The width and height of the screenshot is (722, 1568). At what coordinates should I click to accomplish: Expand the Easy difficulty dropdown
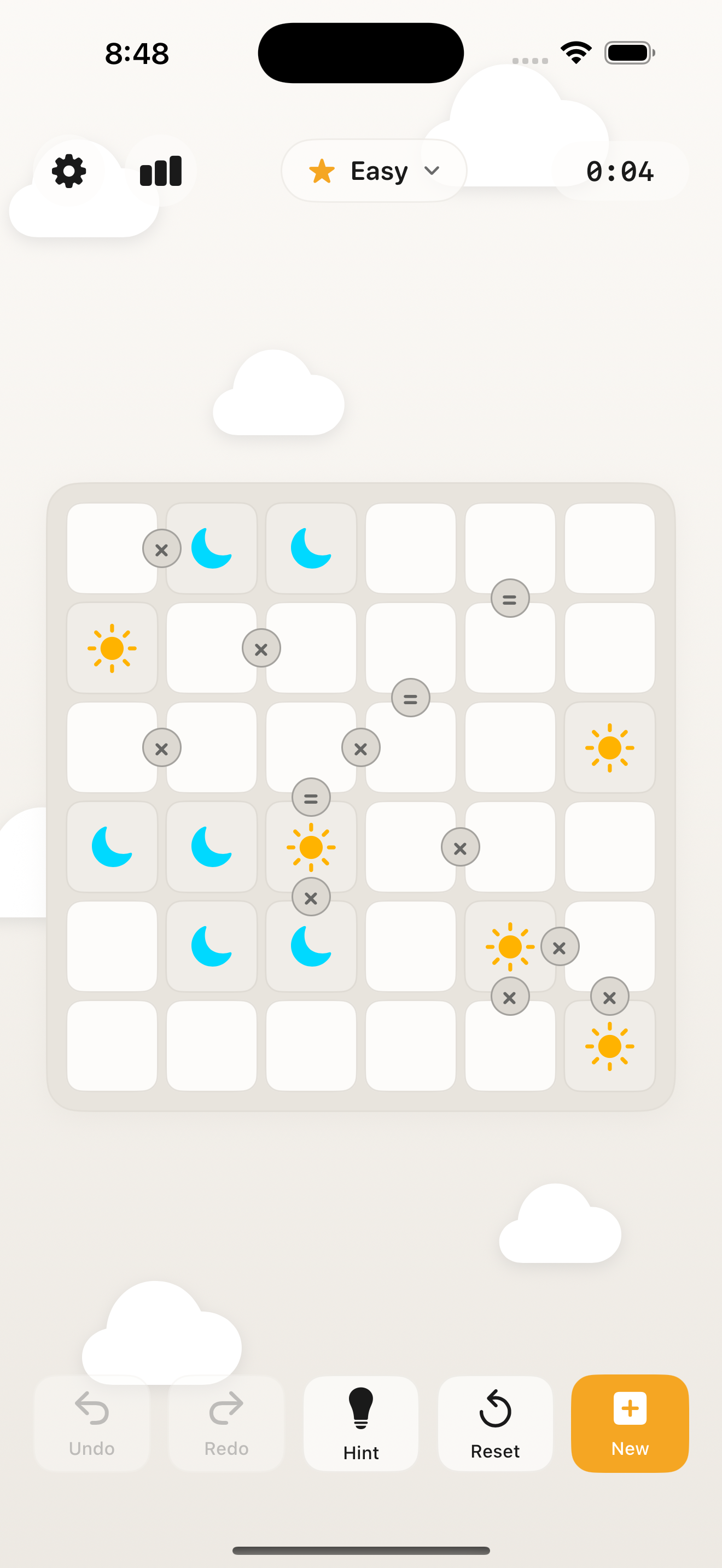tap(374, 171)
